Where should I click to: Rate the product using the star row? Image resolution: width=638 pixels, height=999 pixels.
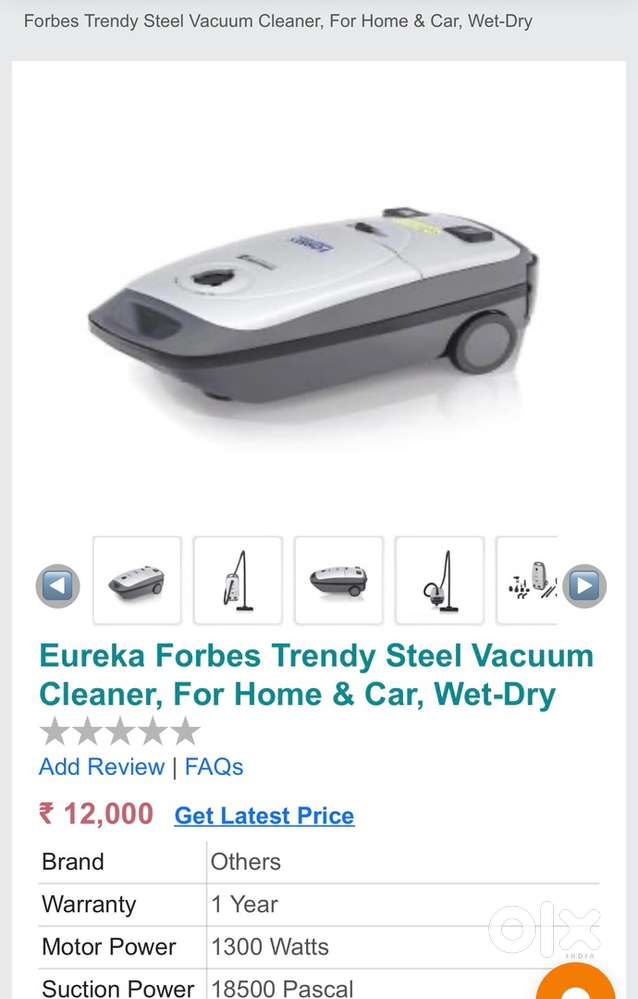(120, 732)
